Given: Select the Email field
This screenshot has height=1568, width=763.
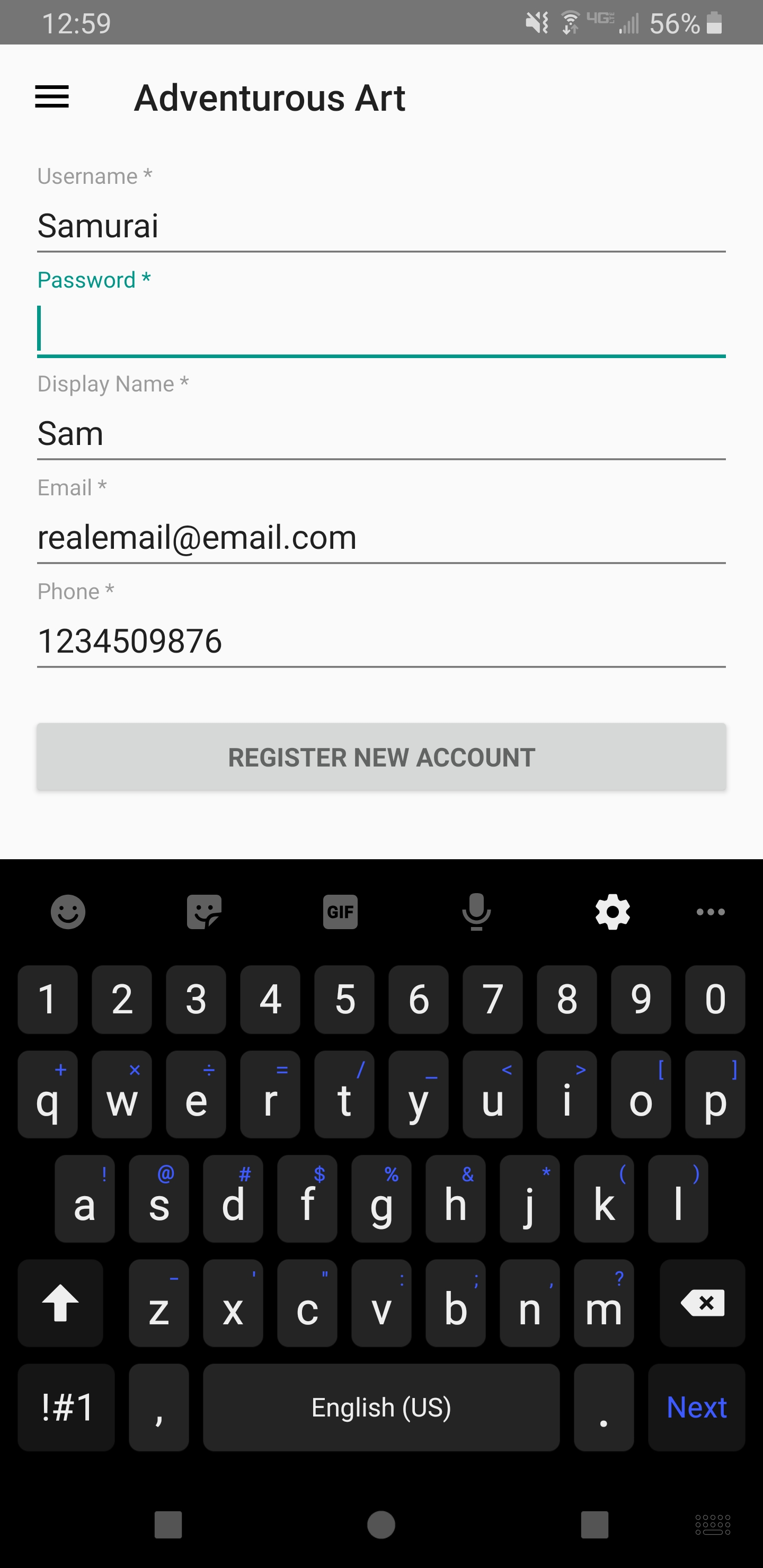Looking at the screenshot, I should (x=380, y=538).
